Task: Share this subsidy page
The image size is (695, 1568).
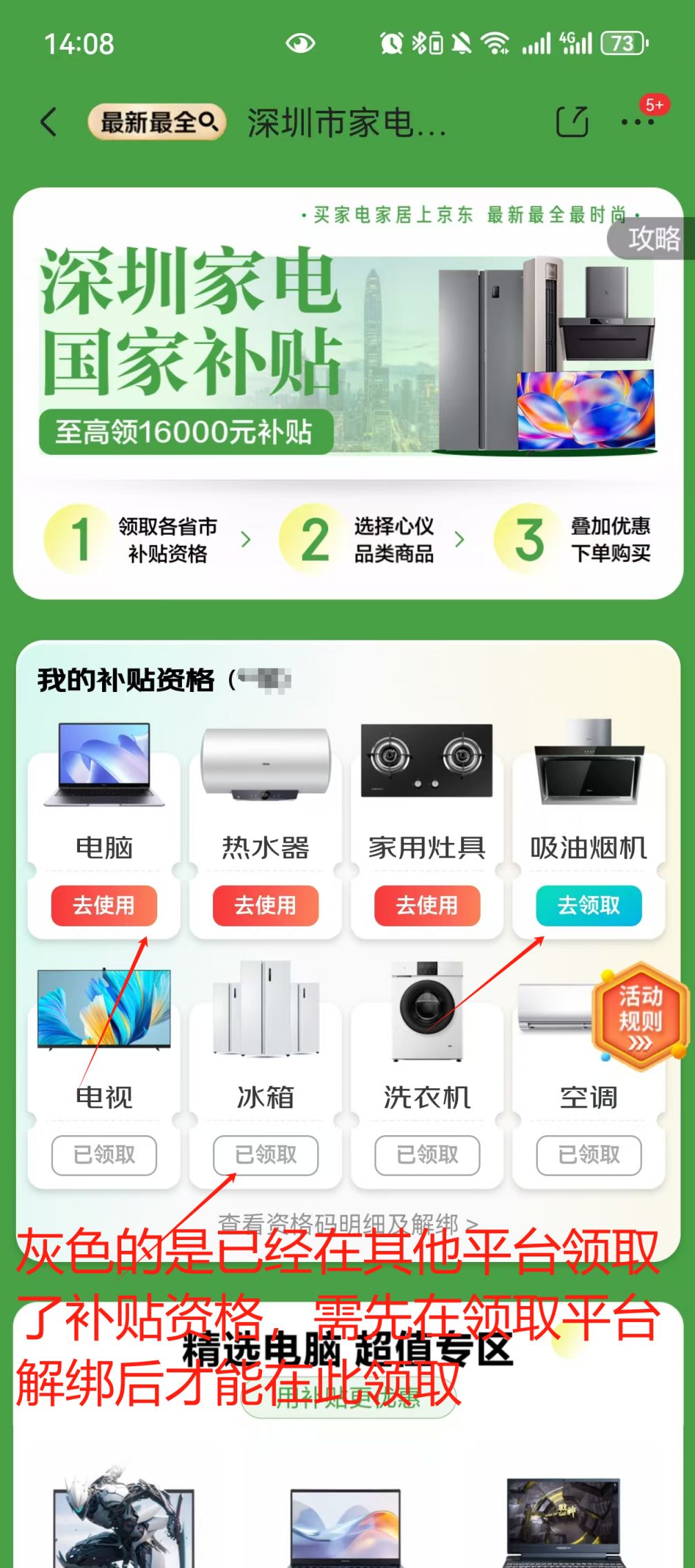Action: pyautogui.click(x=572, y=123)
